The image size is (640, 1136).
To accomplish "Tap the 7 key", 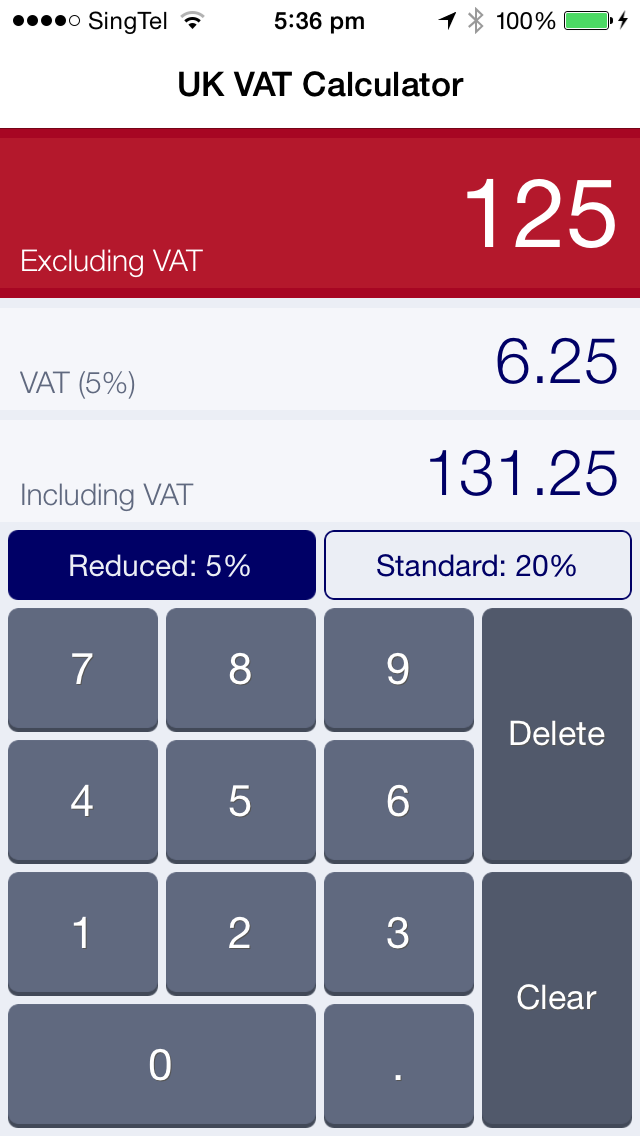I will click(x=83, y=669).
